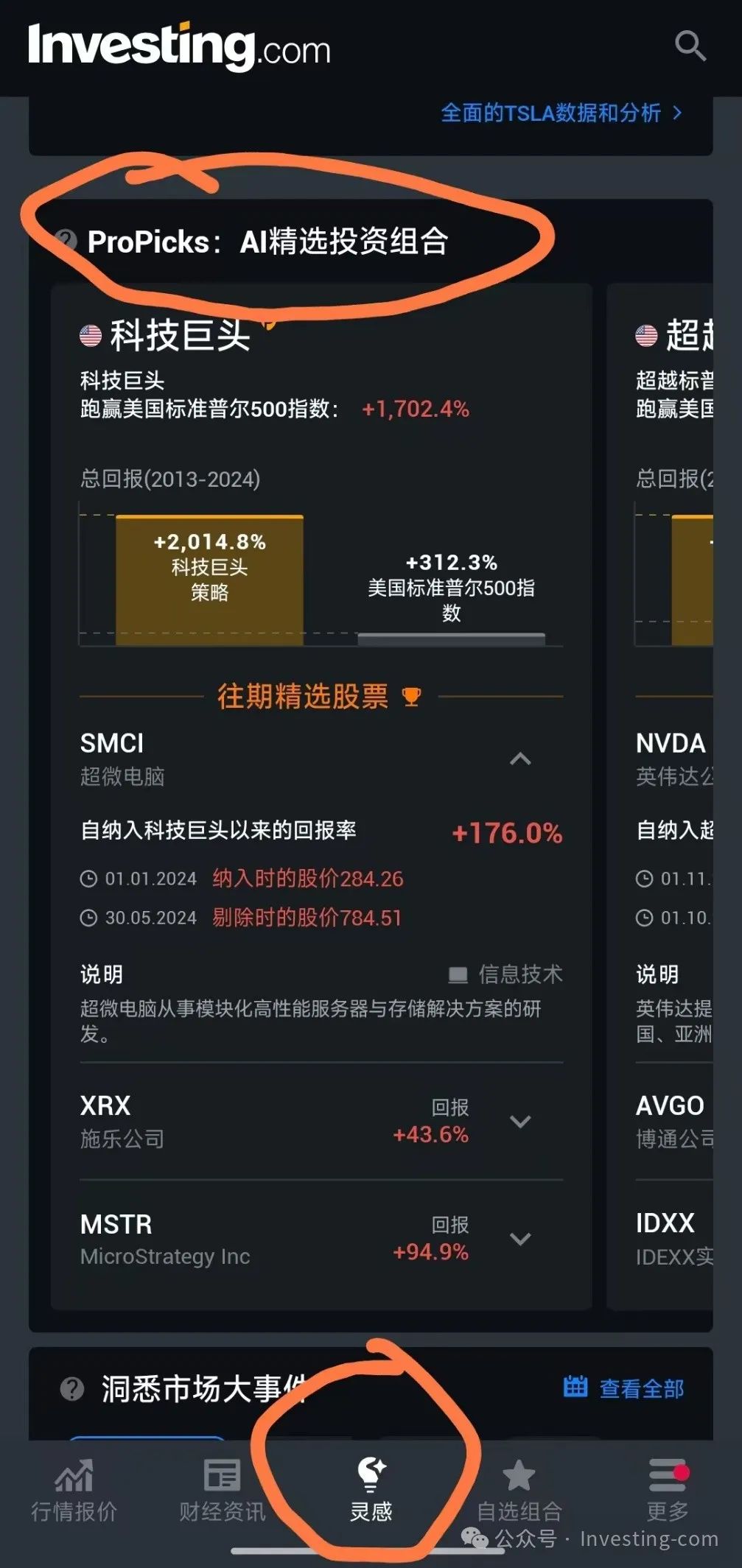This screenshot has width=742, height=1568.
Task: Tap the 查看全部 calendar link
Action: pyautogui.click(x=624, y=1388)
